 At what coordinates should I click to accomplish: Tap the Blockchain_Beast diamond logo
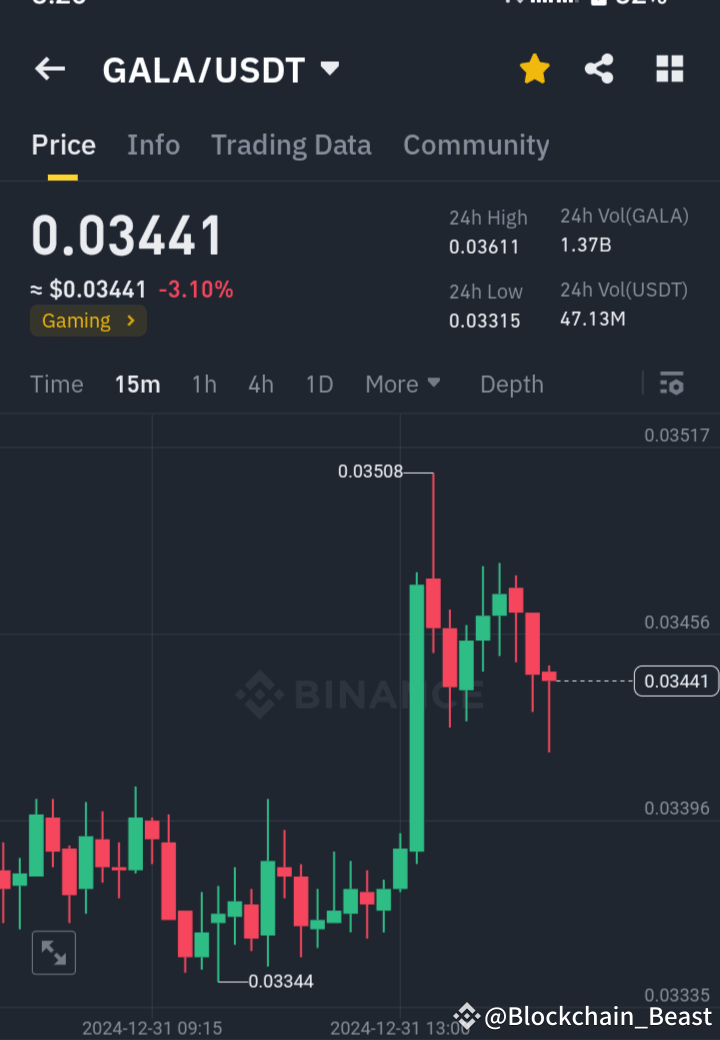[x=466, y=1017]
